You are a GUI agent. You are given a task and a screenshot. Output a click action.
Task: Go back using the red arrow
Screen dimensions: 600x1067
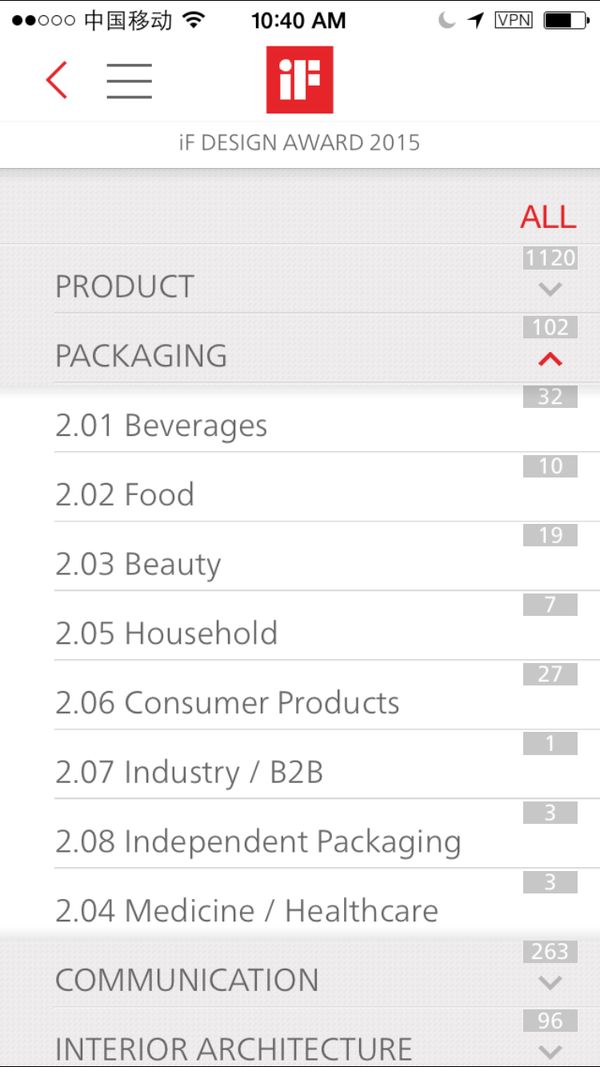click(x=56, y=80)
